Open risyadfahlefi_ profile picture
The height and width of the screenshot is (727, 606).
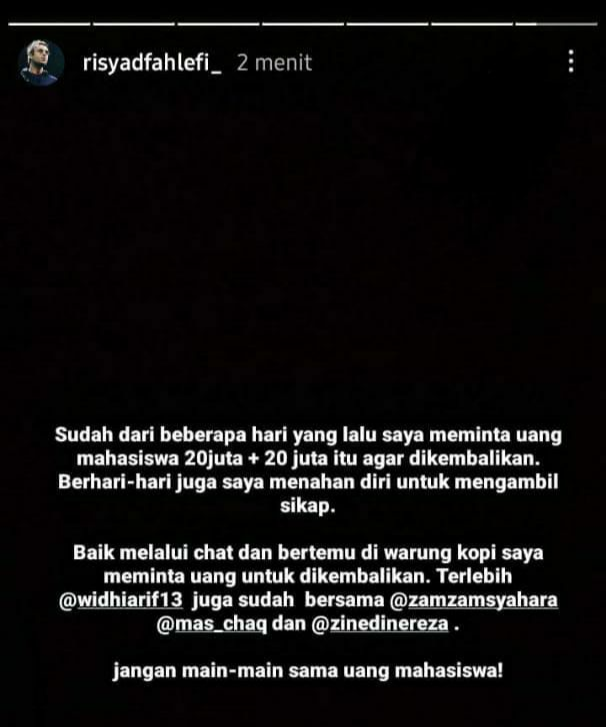40,63
